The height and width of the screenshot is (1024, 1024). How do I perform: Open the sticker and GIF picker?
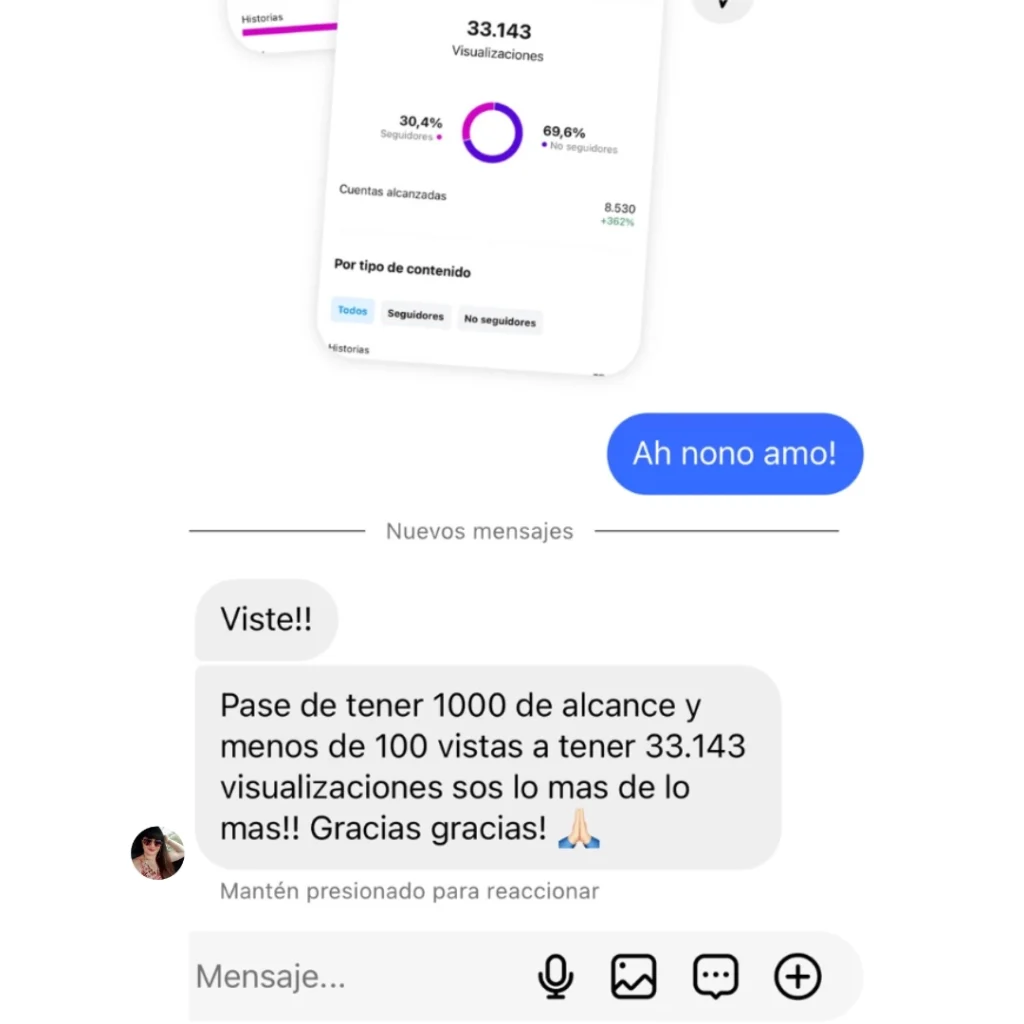click(716, 976)
